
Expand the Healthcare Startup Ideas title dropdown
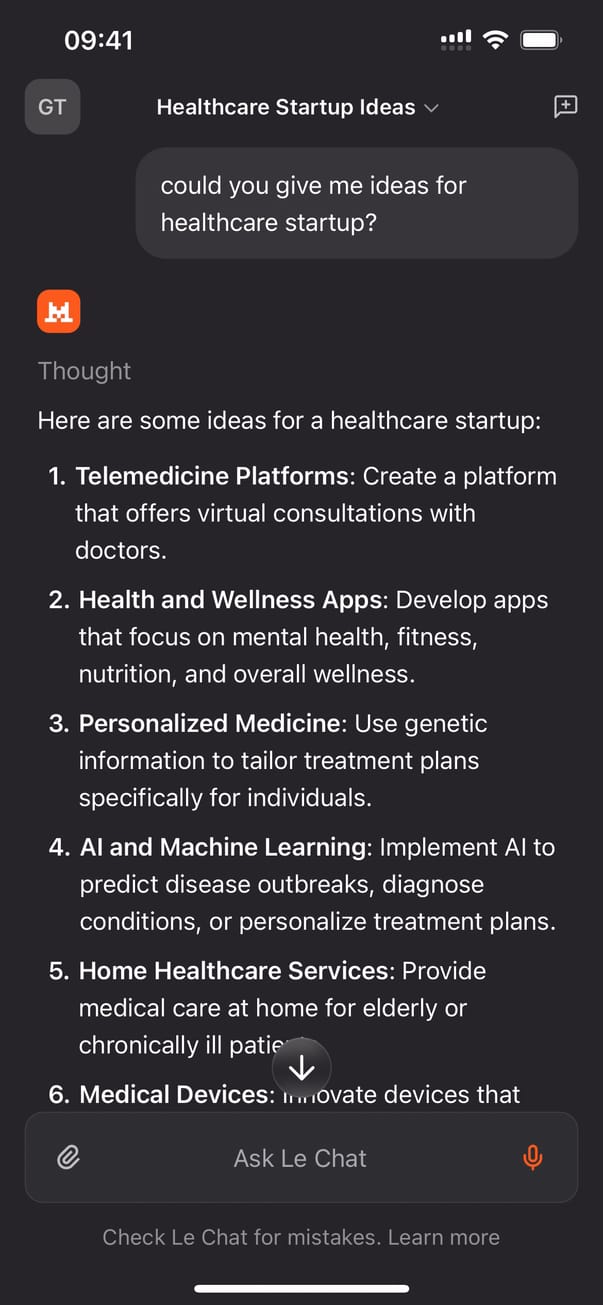[x=297, y=107]
